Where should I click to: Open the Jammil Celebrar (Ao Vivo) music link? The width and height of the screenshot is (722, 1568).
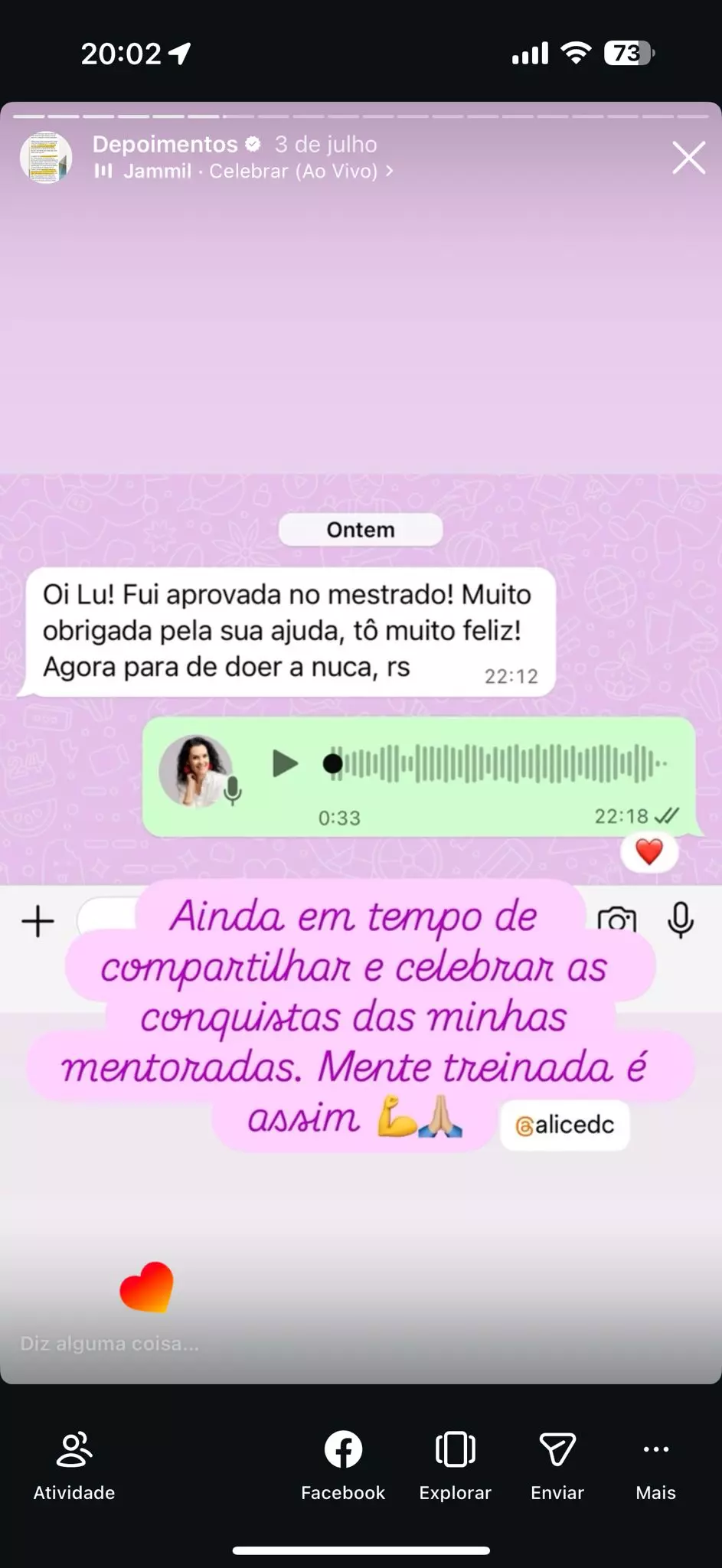(245, 171)
